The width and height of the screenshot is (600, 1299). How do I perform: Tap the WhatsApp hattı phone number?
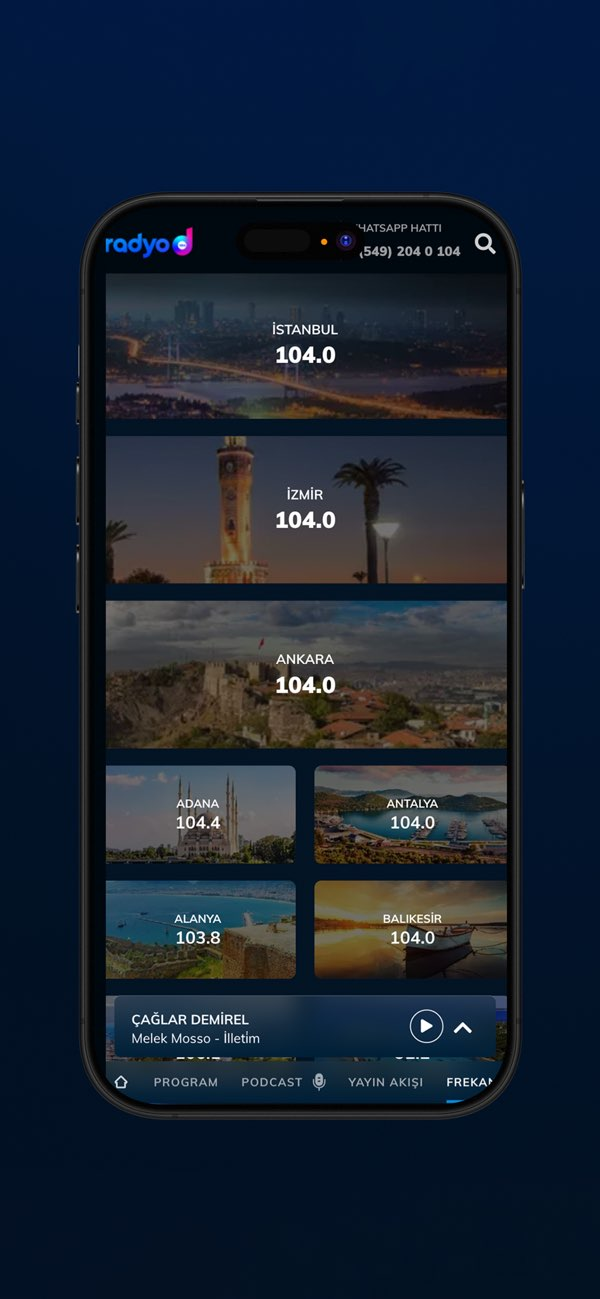(410, 251)
